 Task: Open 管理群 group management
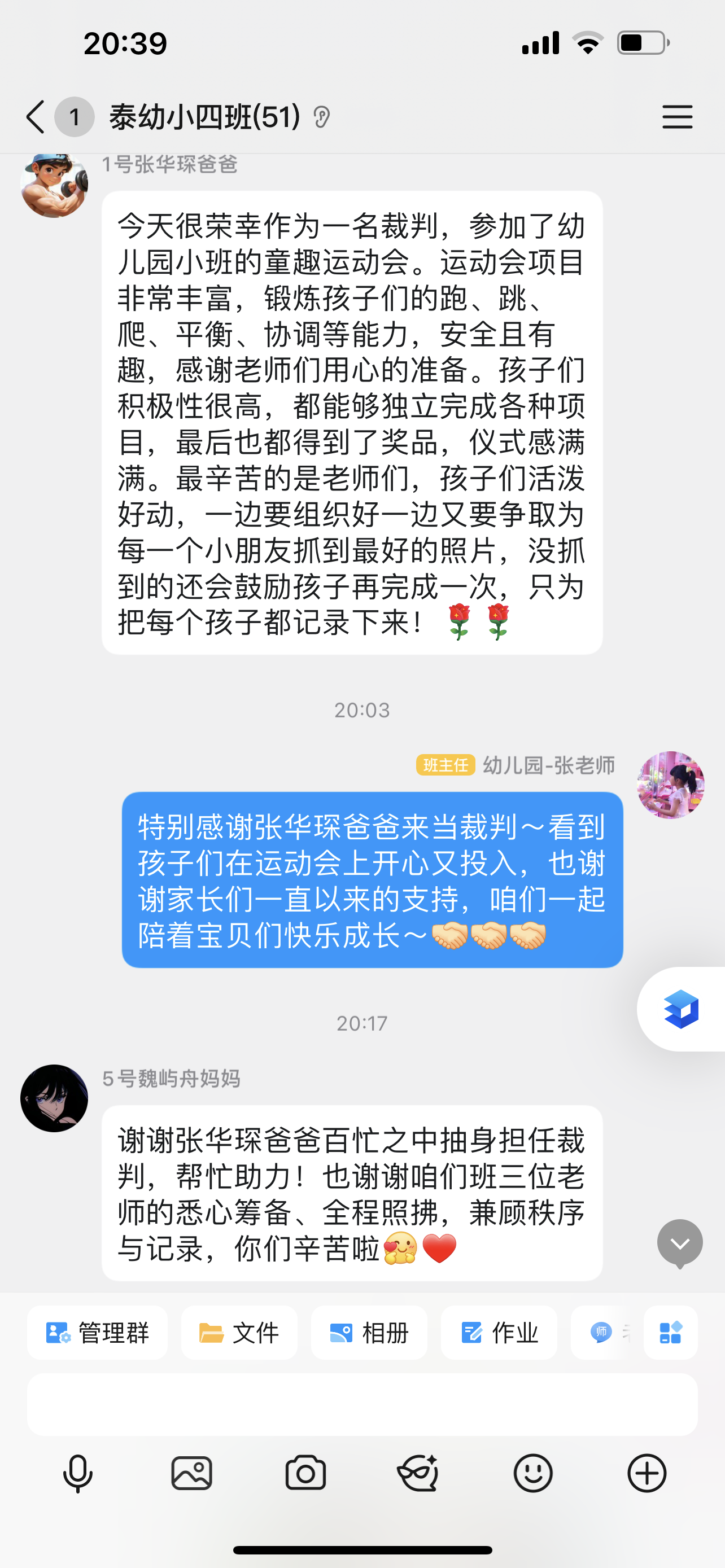coord(97,1333)
